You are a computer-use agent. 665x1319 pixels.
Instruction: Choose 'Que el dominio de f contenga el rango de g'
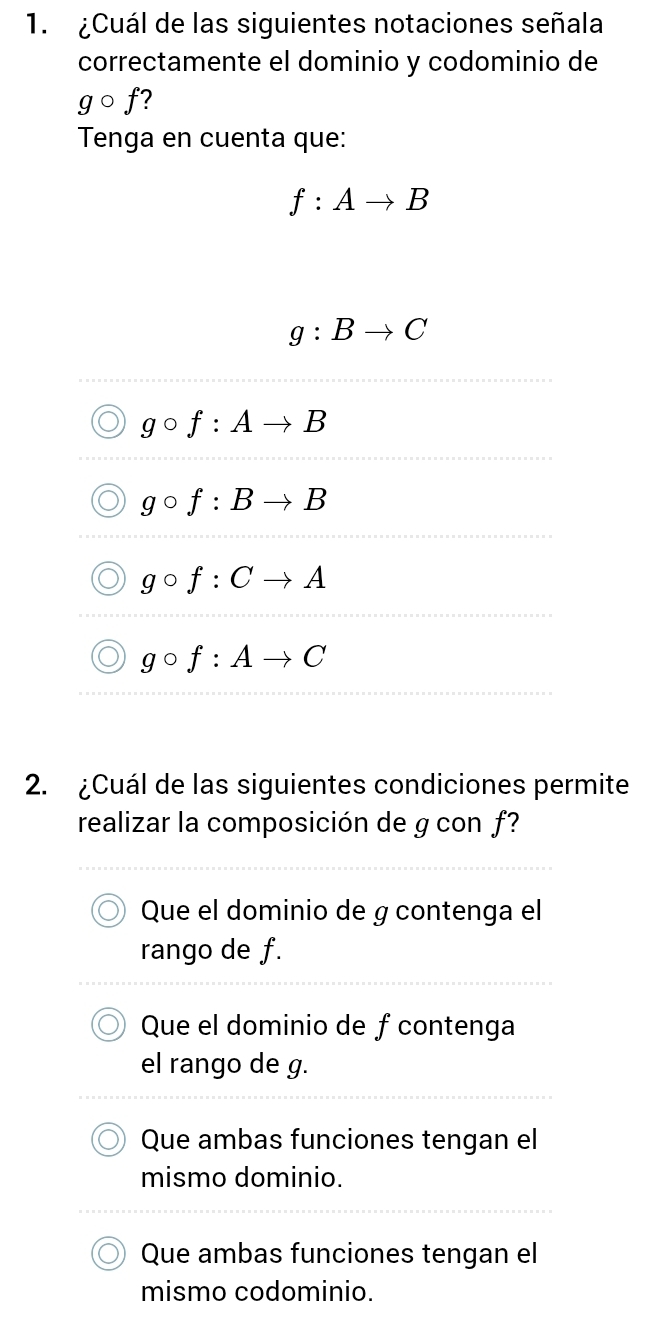click(x=109, y=1025)
